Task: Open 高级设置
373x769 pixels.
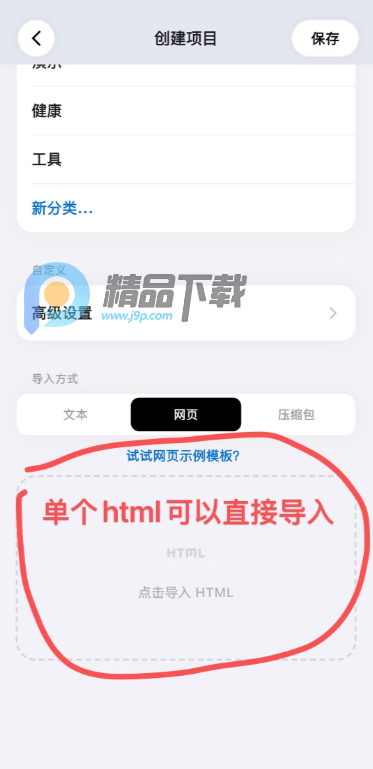Action: [186, 313]
